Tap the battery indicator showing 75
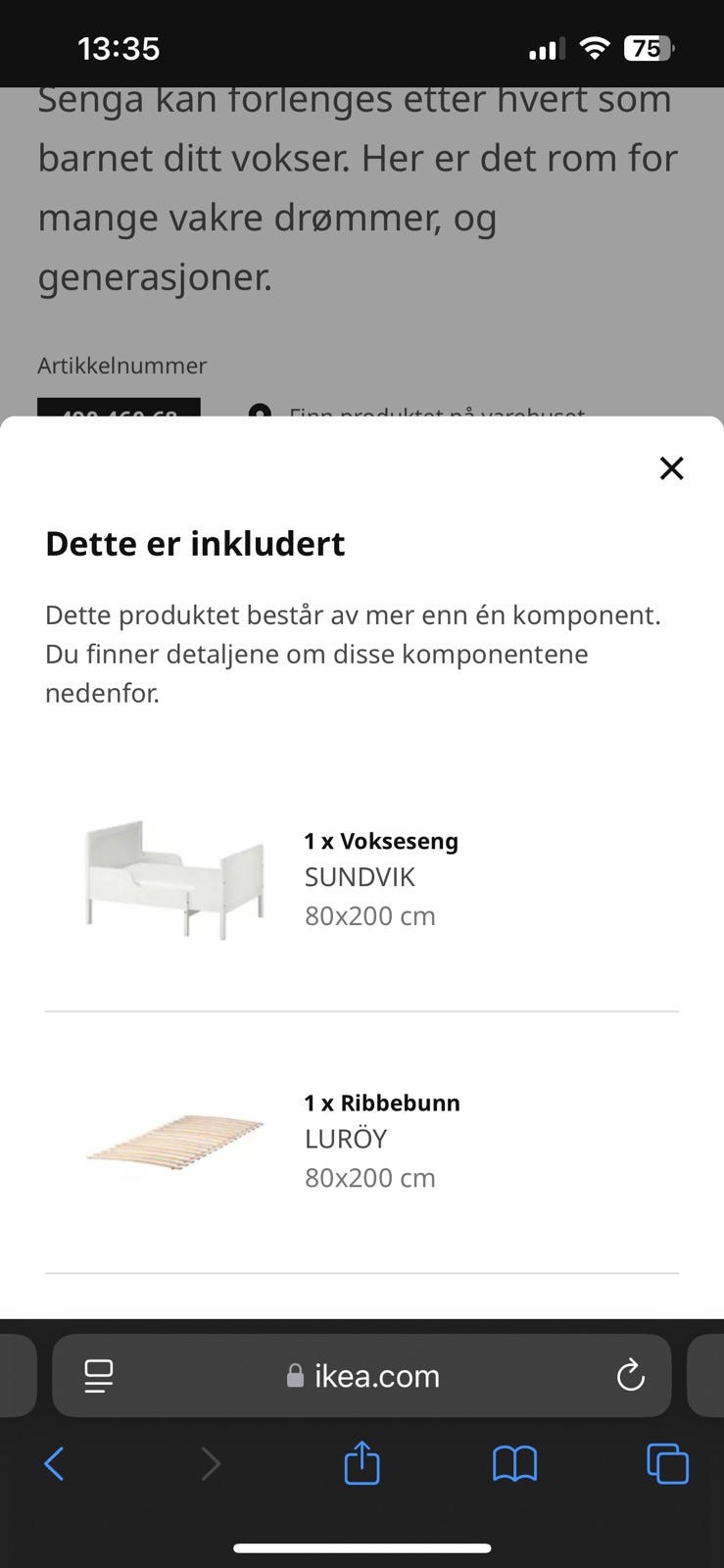 pyautogui.click(x=648, y=47)
